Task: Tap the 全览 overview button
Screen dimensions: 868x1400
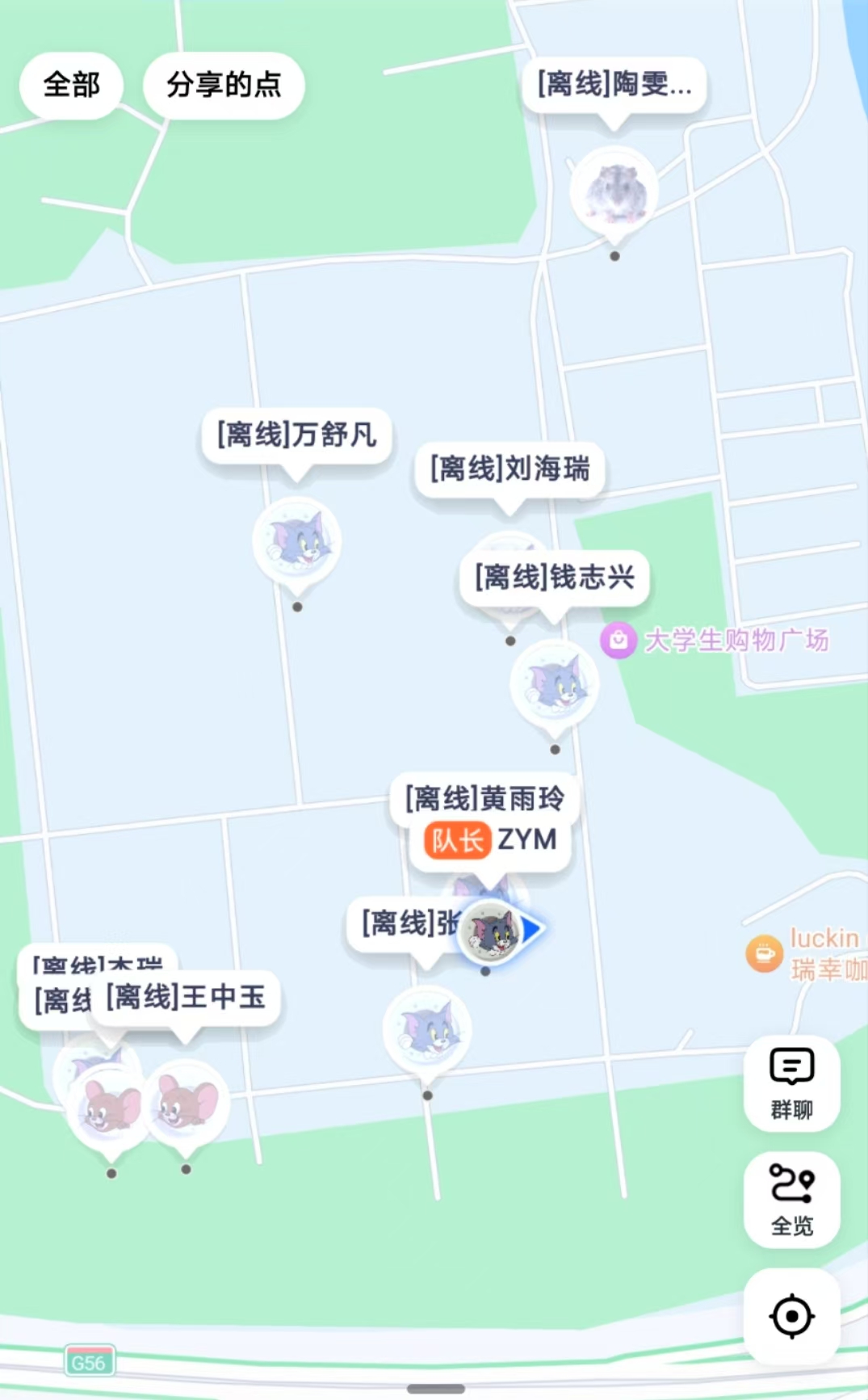Action: (792, 1200)
